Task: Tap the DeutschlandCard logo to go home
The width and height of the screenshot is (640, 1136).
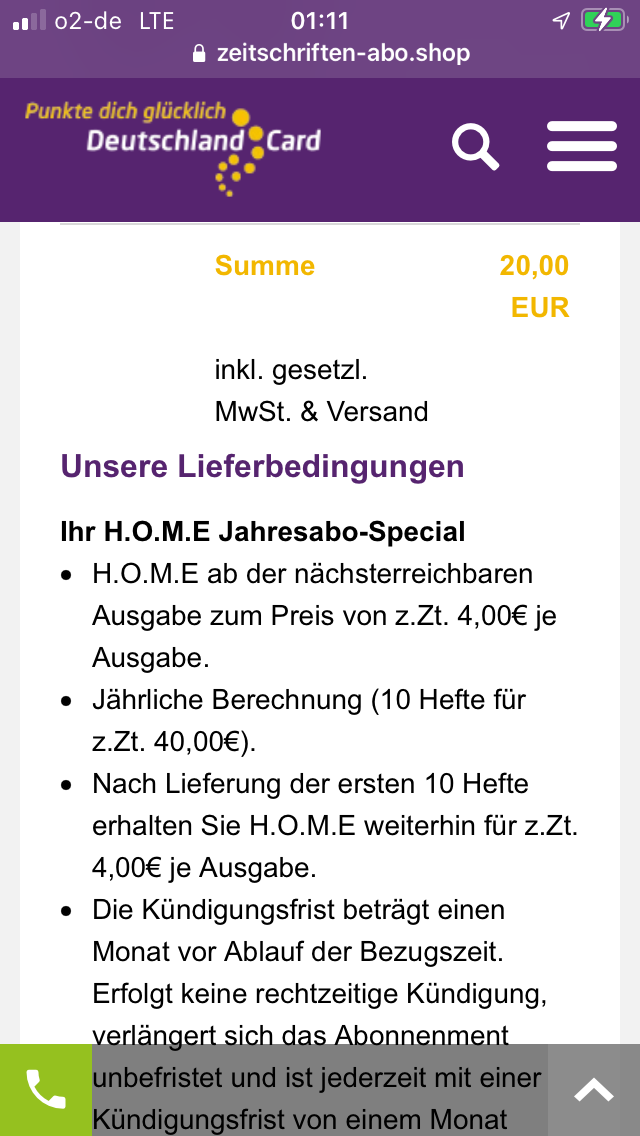Action: click(x=173, y=149)
